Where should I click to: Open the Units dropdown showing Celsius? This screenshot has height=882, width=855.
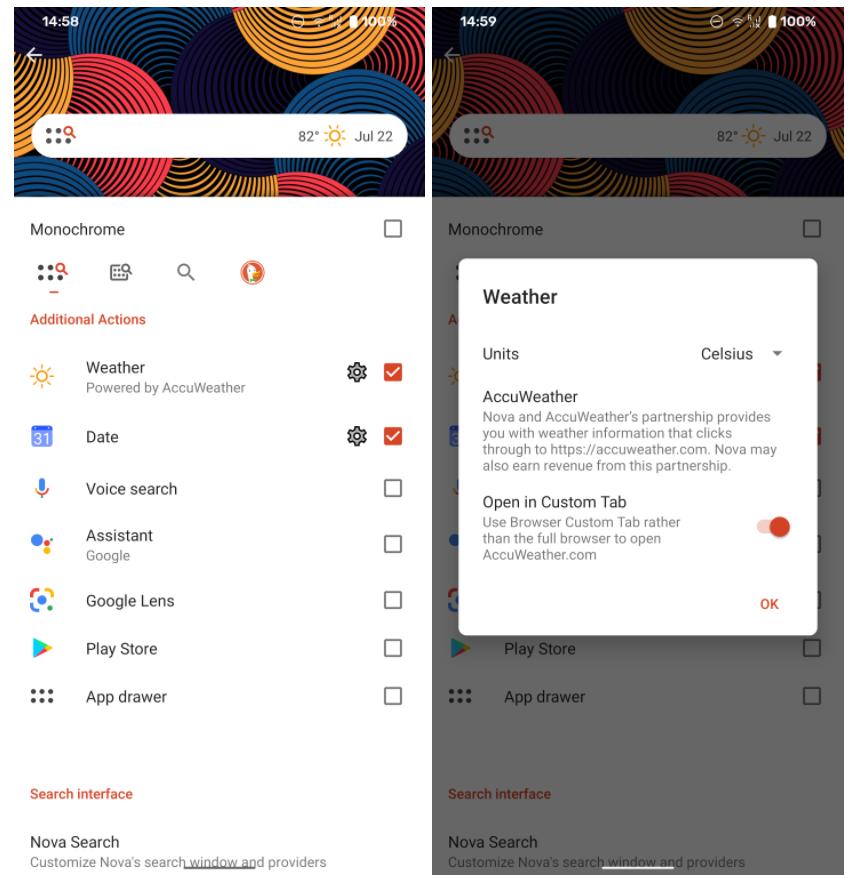pos(741,354)
